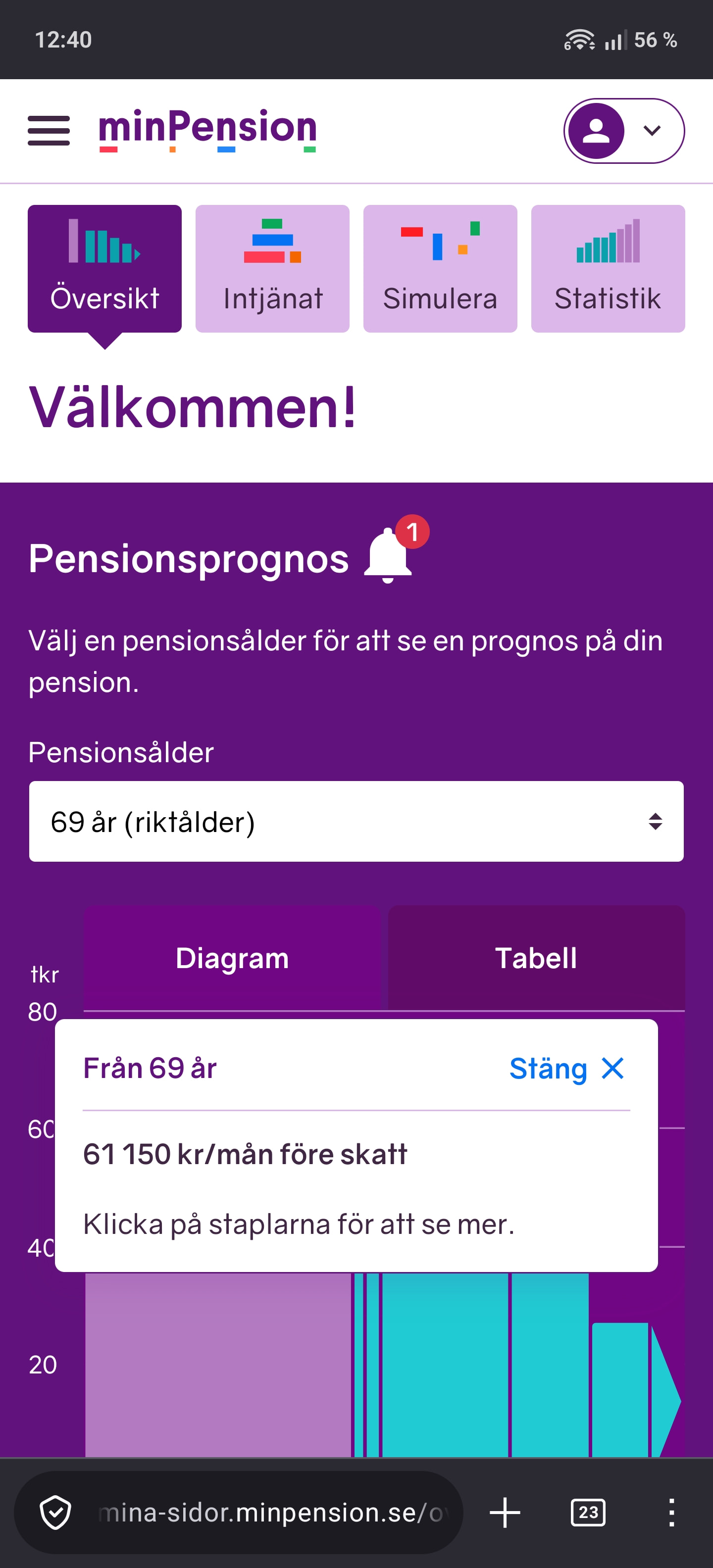Viewport: 713px width, 1568px height.
Task: Open the Simulera section
Action: (x=440, y=268)
